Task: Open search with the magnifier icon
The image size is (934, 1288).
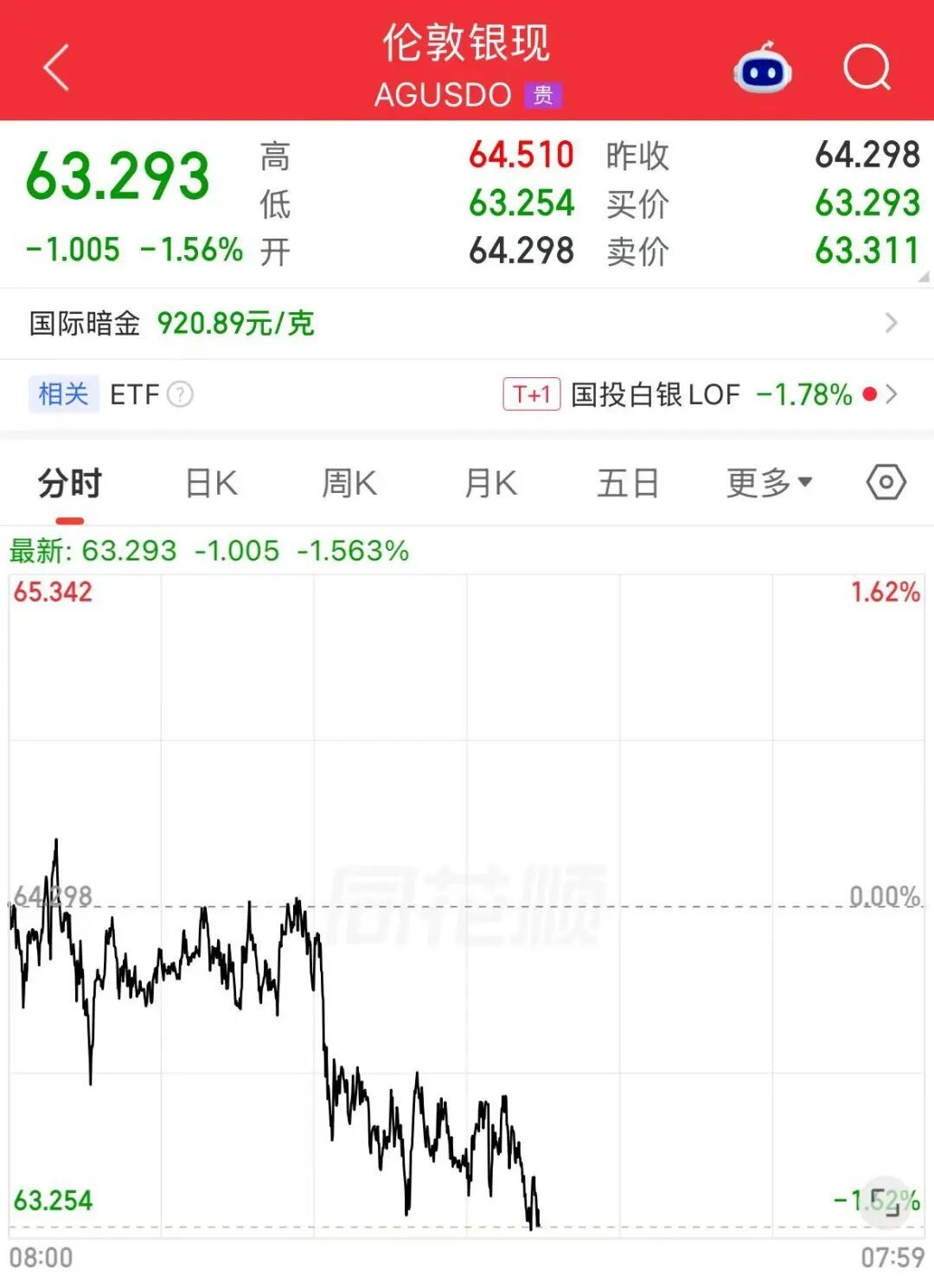Action: tap(867, 67)
